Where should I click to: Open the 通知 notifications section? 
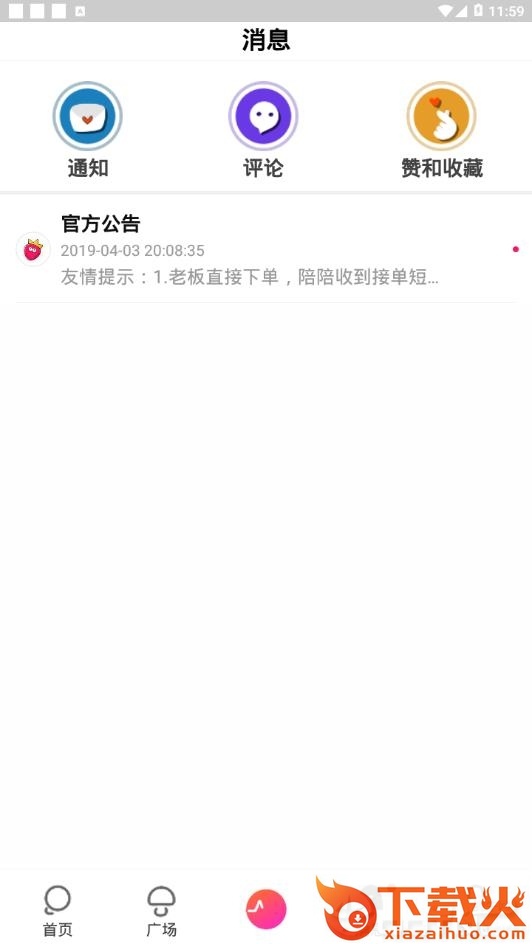click(x=87, y=129)
